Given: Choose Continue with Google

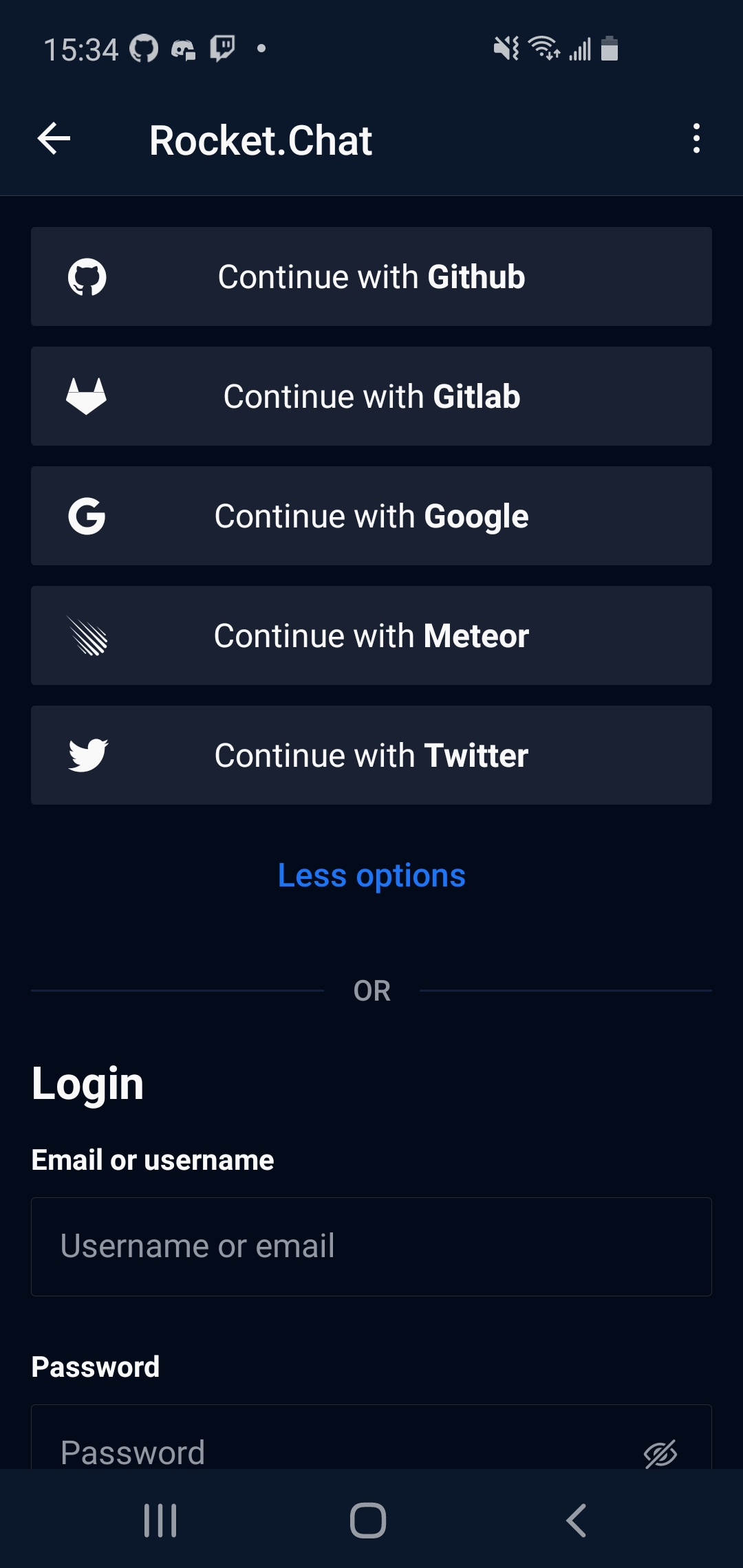Looking at the screenshot, I should click(x=371, y=516).
